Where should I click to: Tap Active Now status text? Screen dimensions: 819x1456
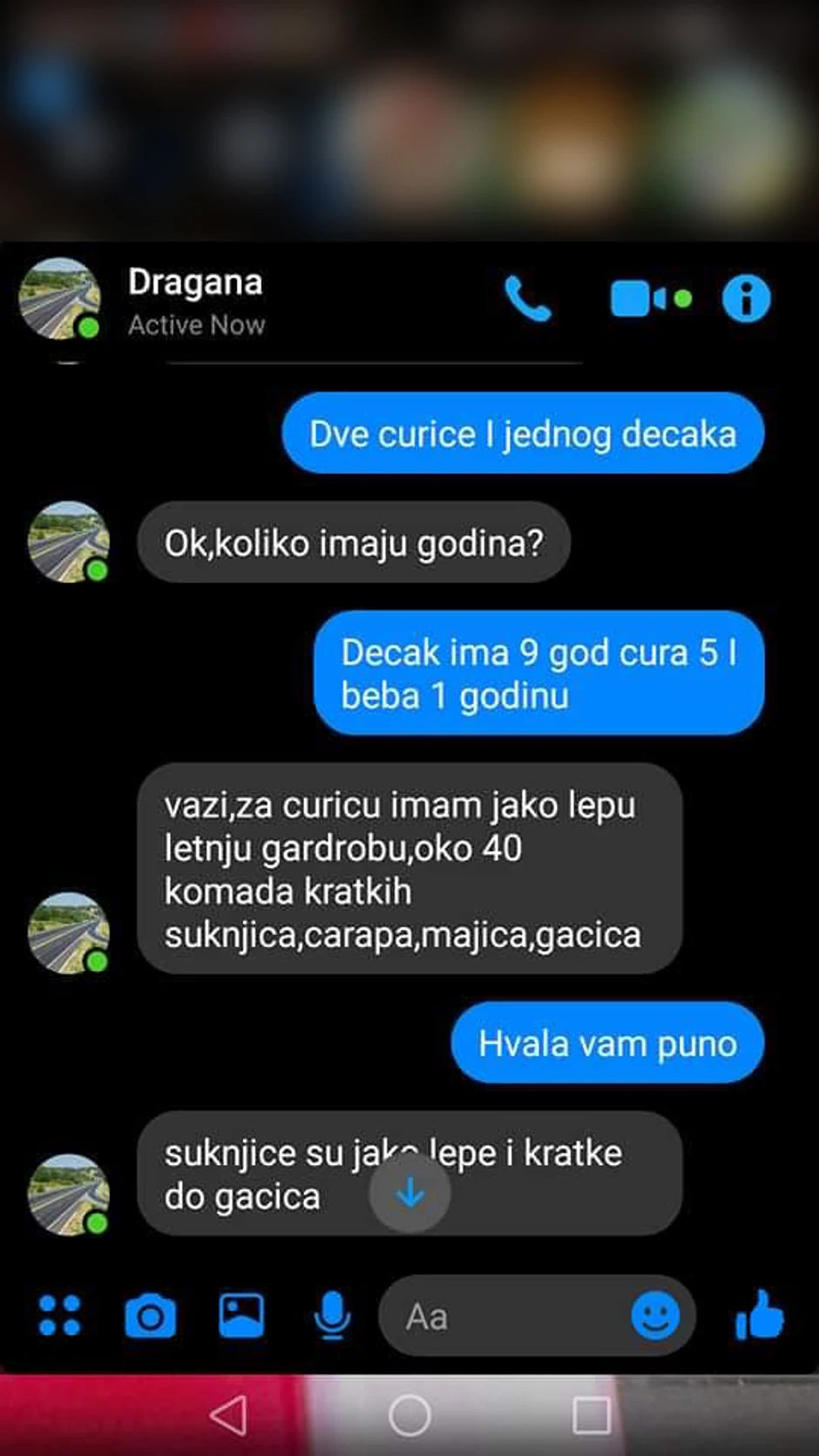point(196,325)
